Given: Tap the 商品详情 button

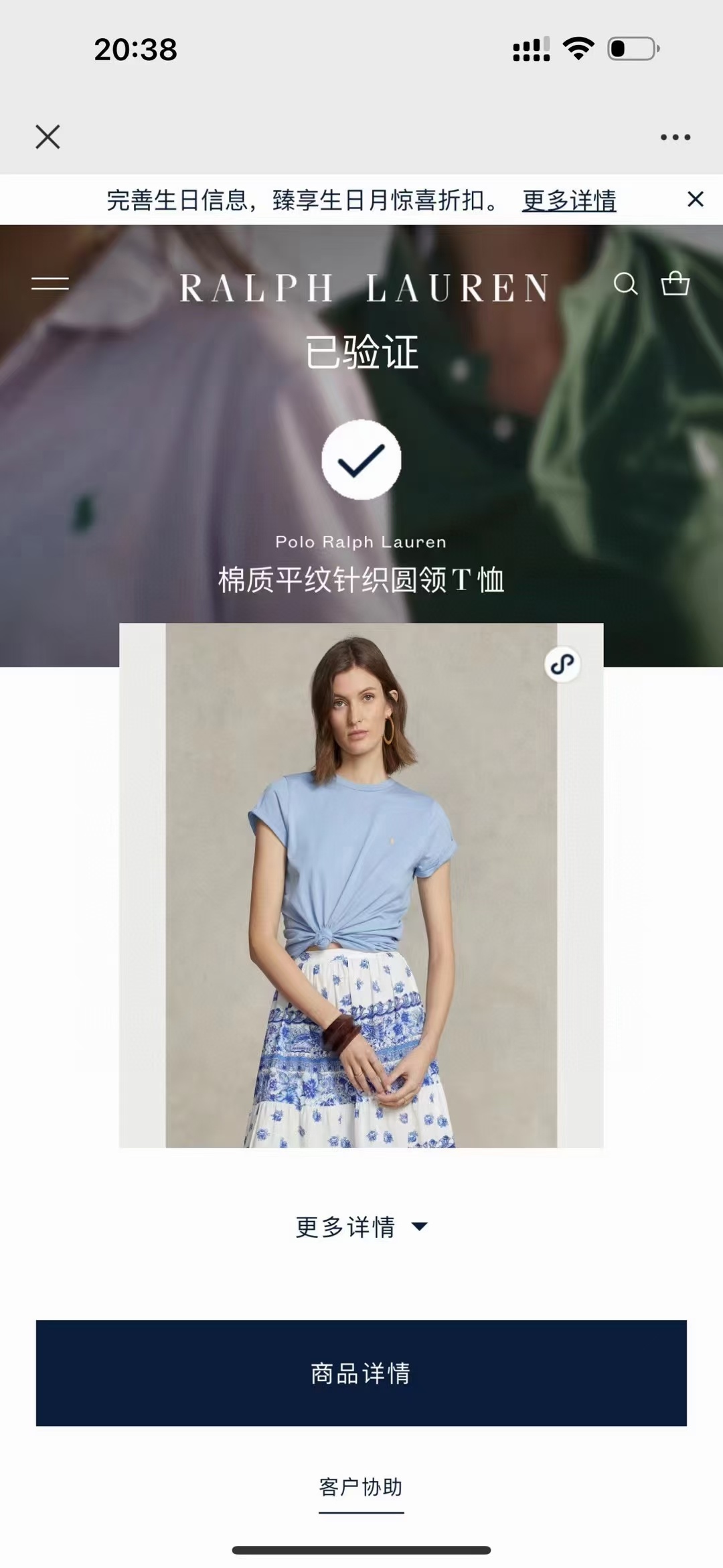Looking at the screenshot, I should click(x=361, y=1373).
